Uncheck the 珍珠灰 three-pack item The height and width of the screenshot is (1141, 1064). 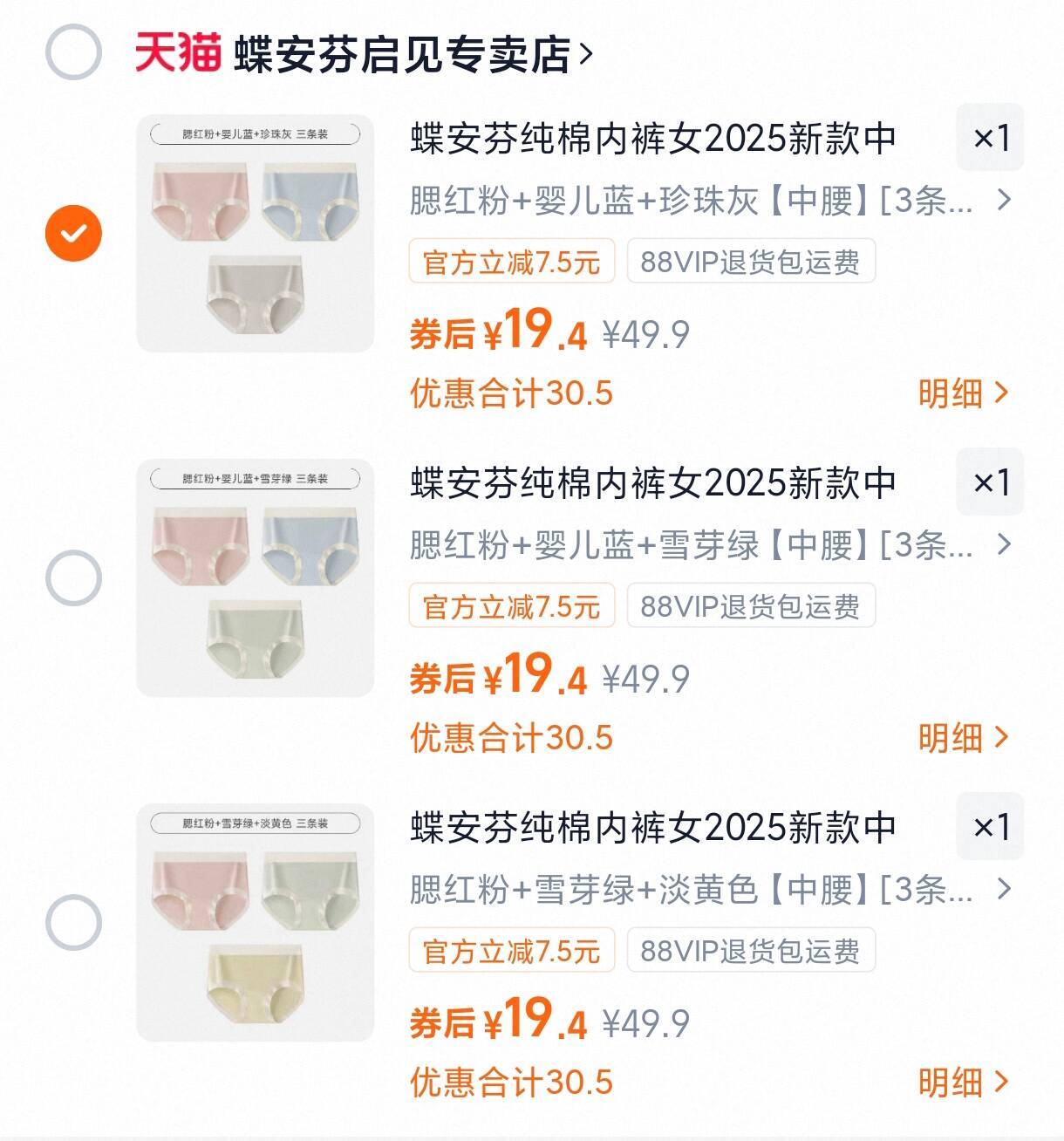pyautogui.click(x=74, y=231)
